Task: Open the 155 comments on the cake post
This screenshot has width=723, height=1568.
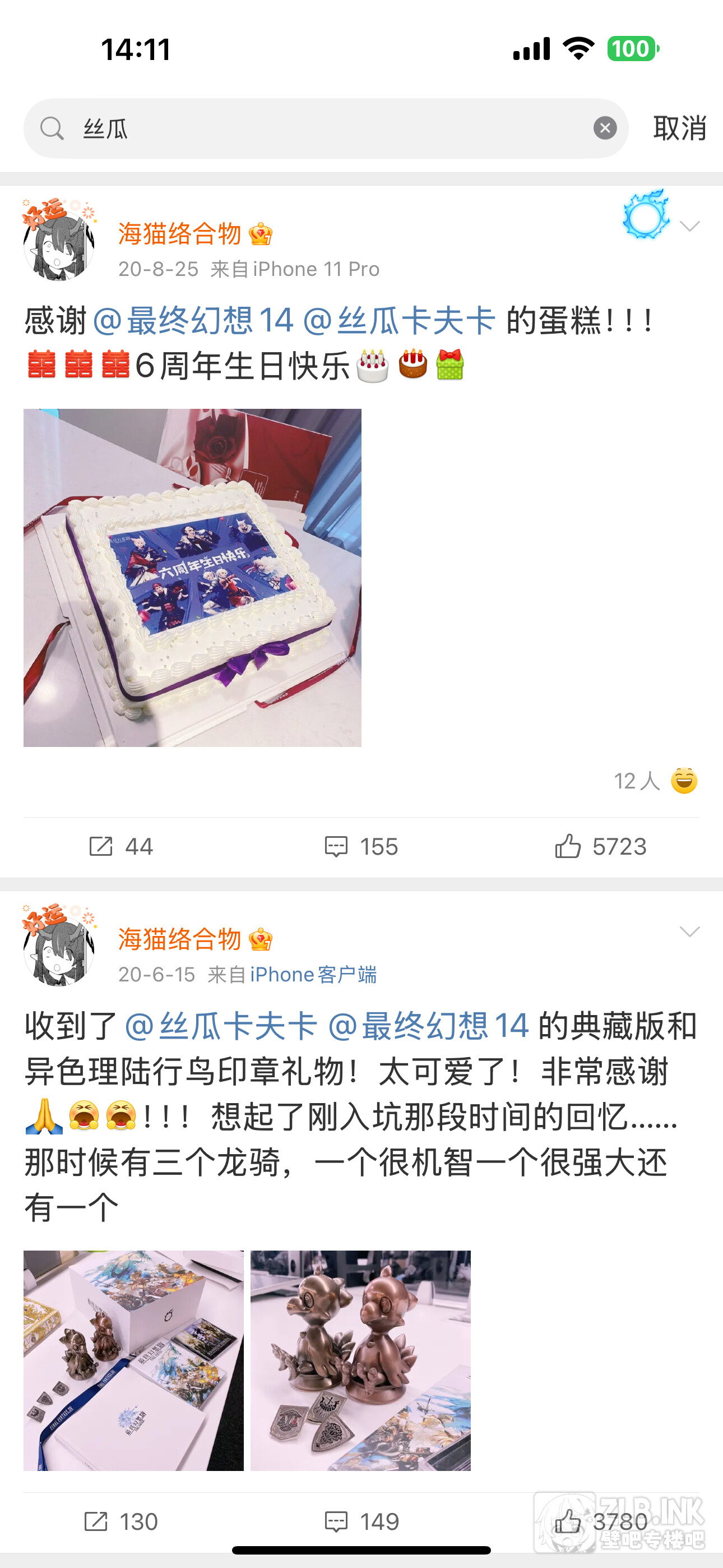Action: click(x=361, y=846)
